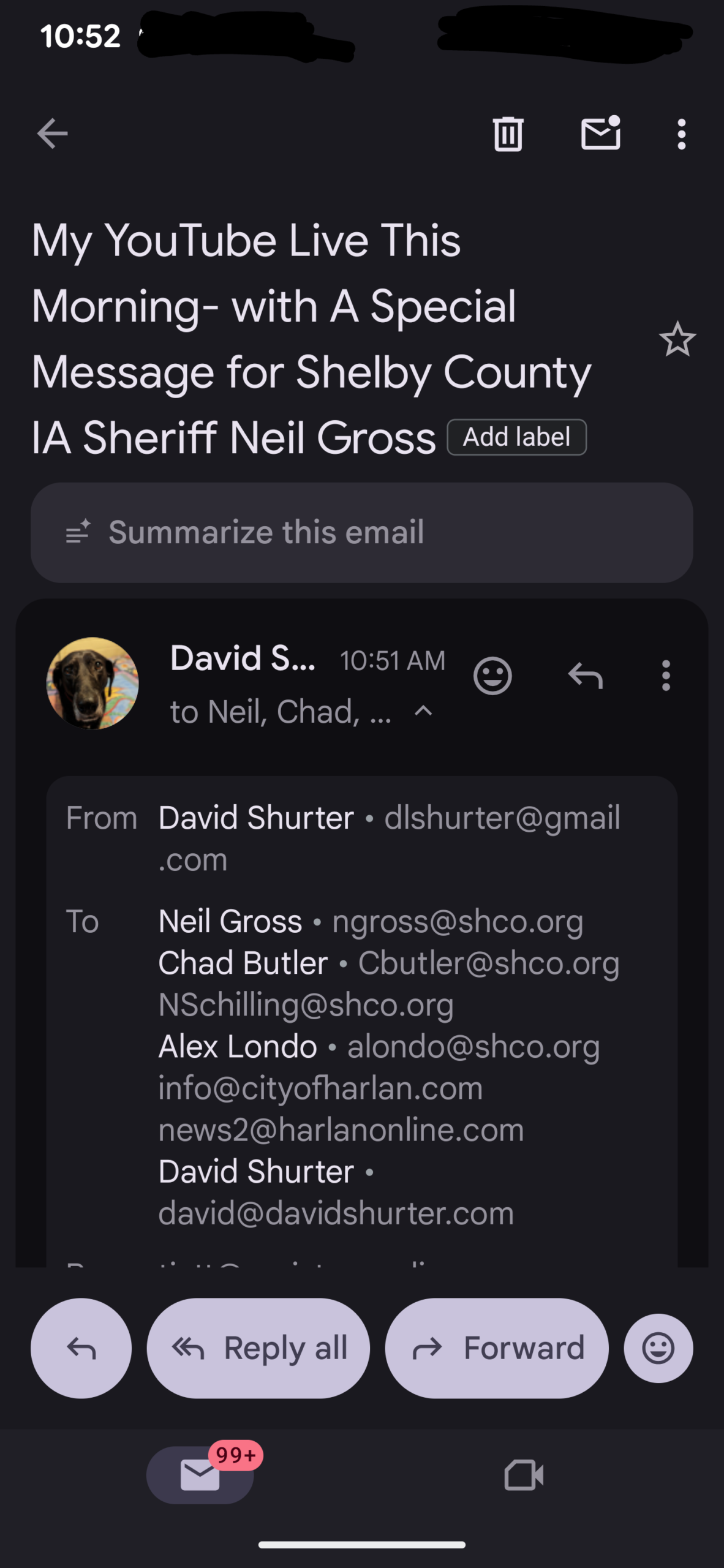Image resolution: width=724 pixels, height=1568 pixels.
Task: Open the top overflow menu
Action: [x=681, y=134]
